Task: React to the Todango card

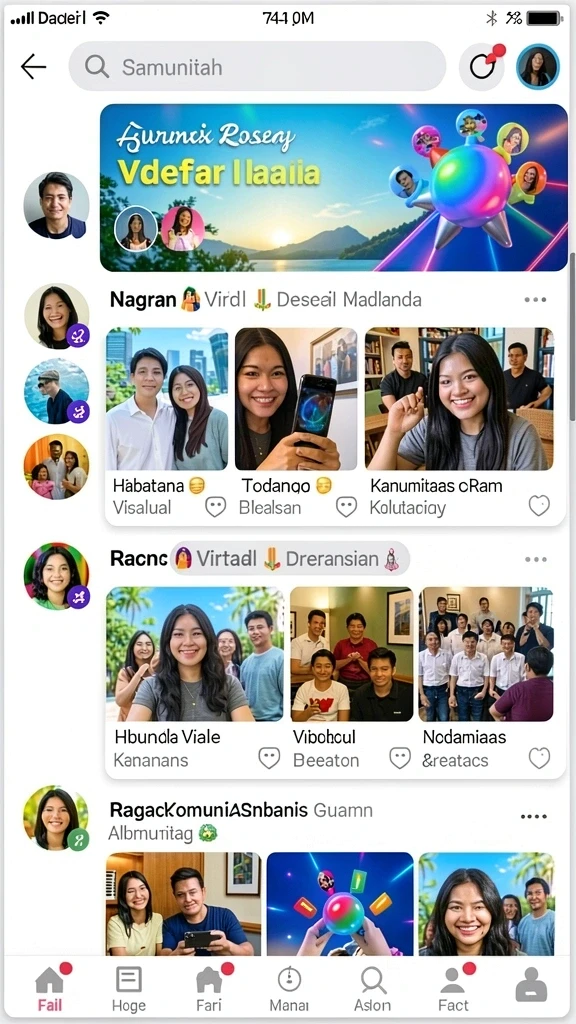Action: (x=346, y=506)
